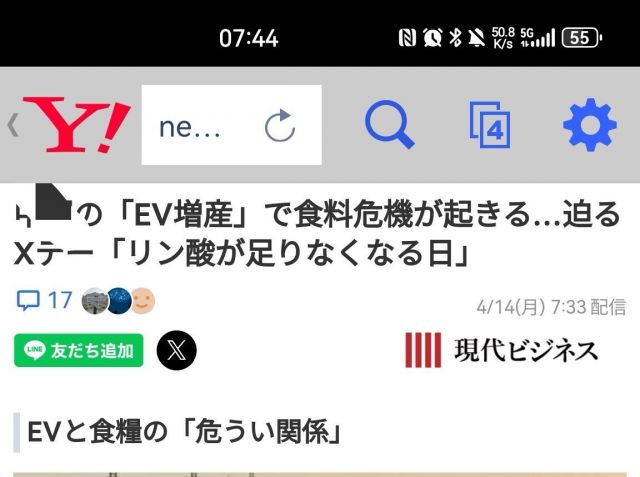Tap the Yahoo! logo to go home
The image size is (640, 477).
coord(78,125)
